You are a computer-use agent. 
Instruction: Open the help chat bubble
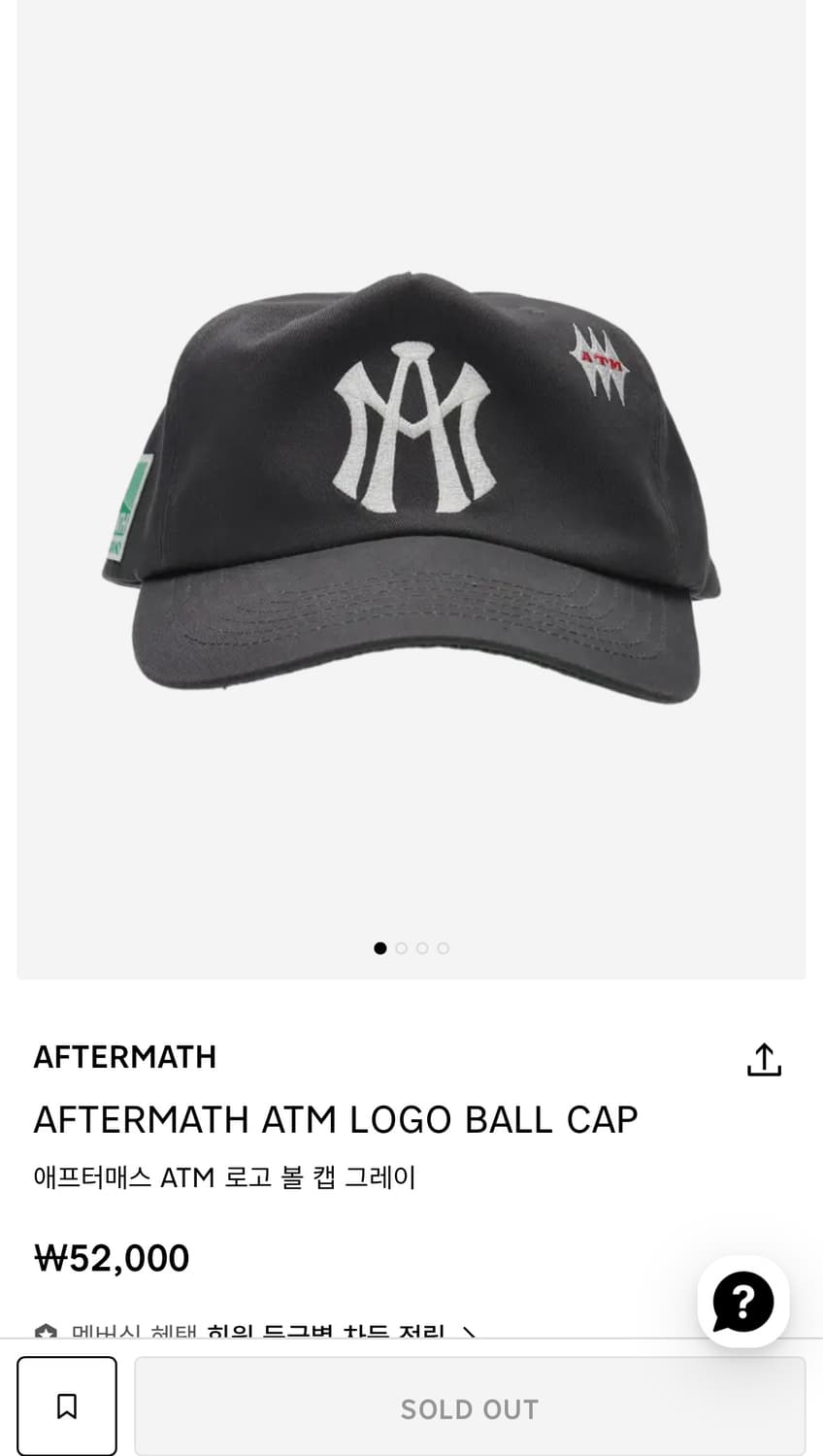(742, 1302)
